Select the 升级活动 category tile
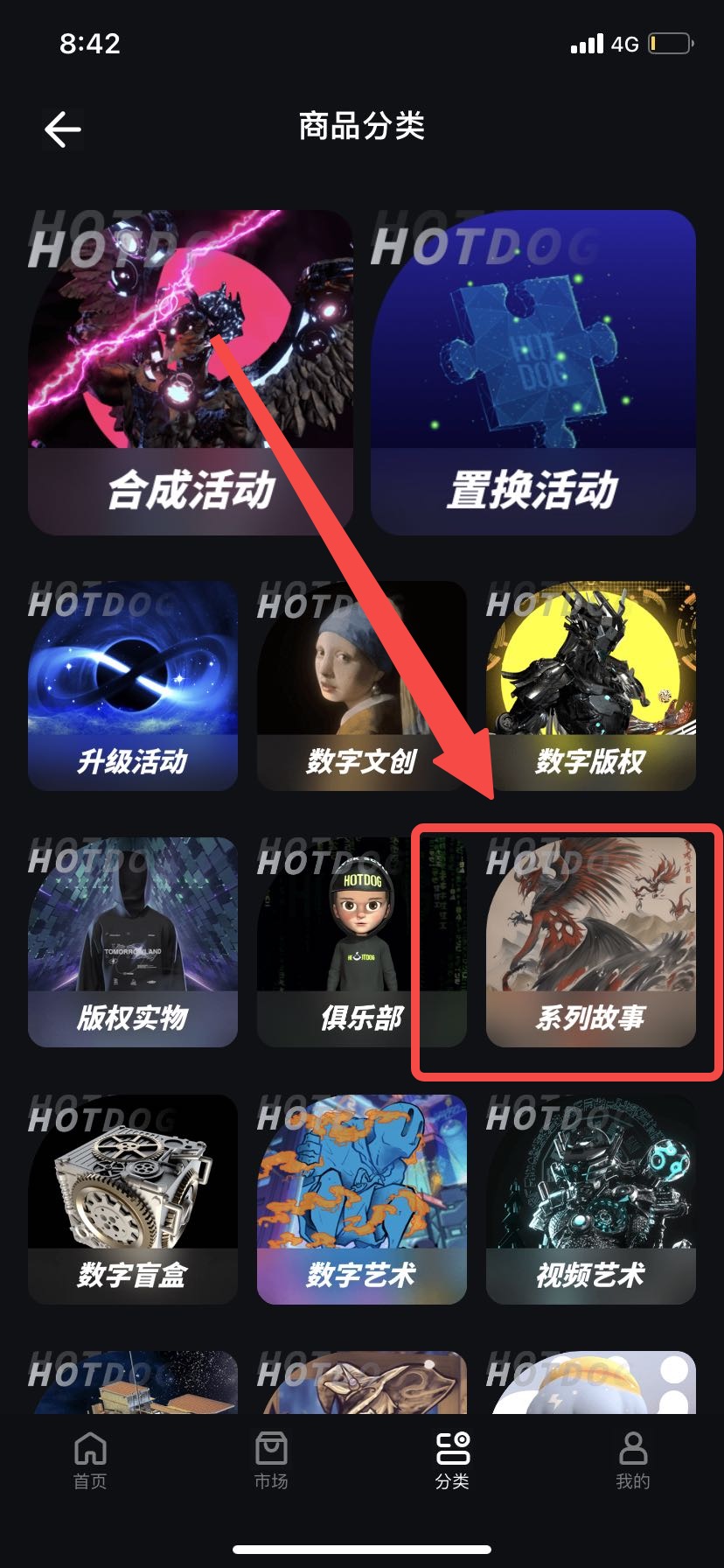The image size is (724, 1568). pos(133,686)
